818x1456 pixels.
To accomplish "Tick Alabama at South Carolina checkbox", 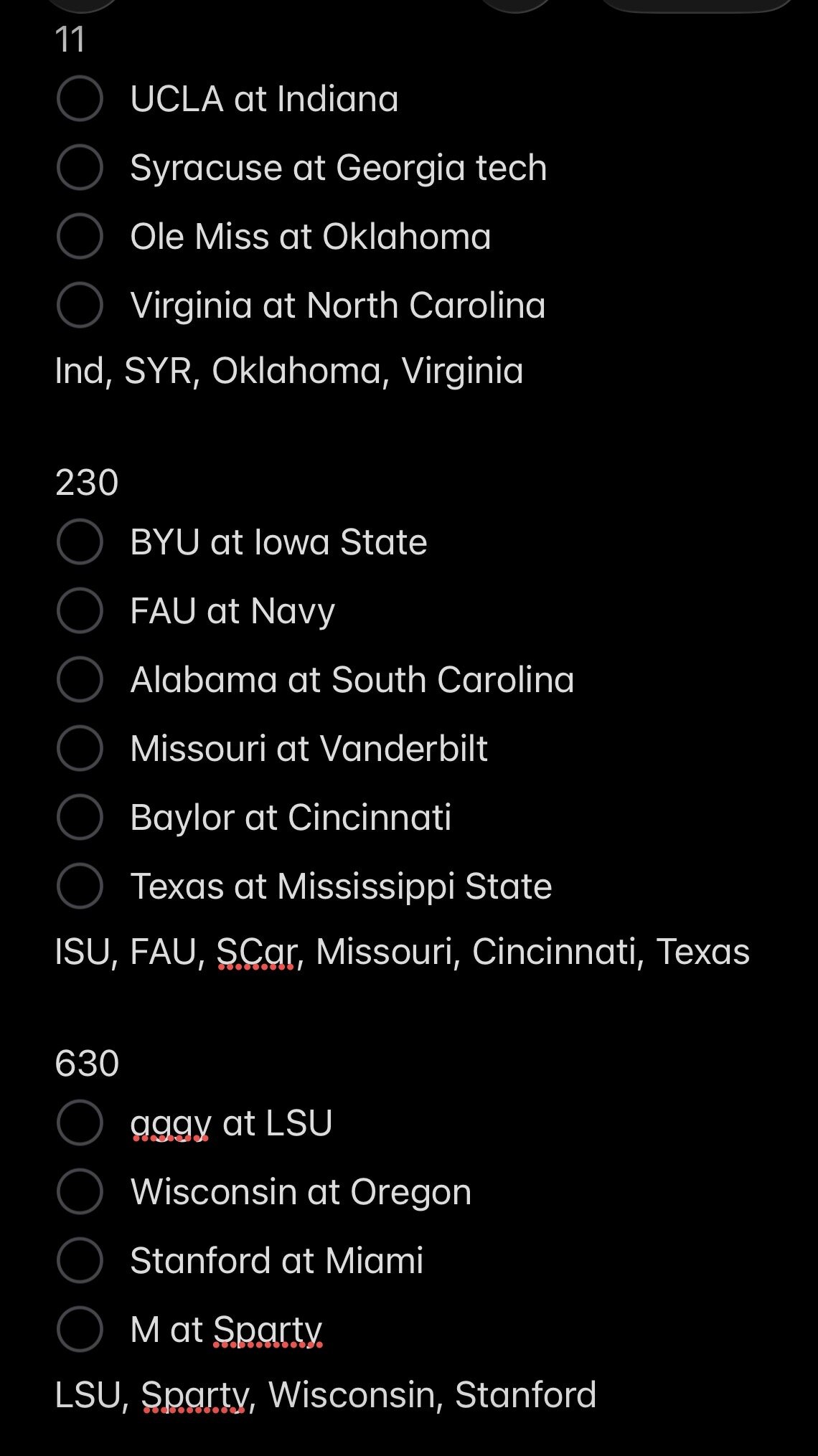I will point(80,679).
